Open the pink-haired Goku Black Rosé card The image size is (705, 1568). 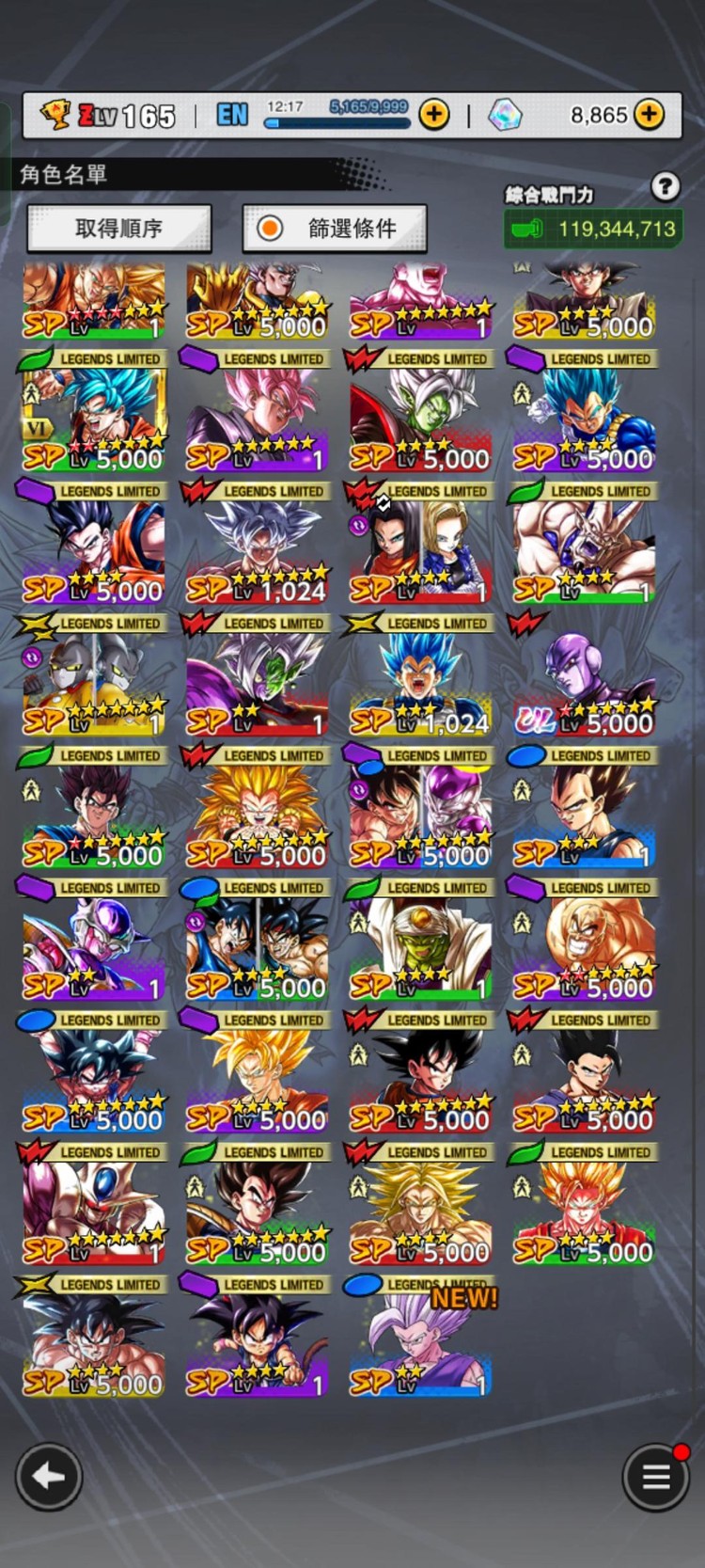click(x=257, y=416)
